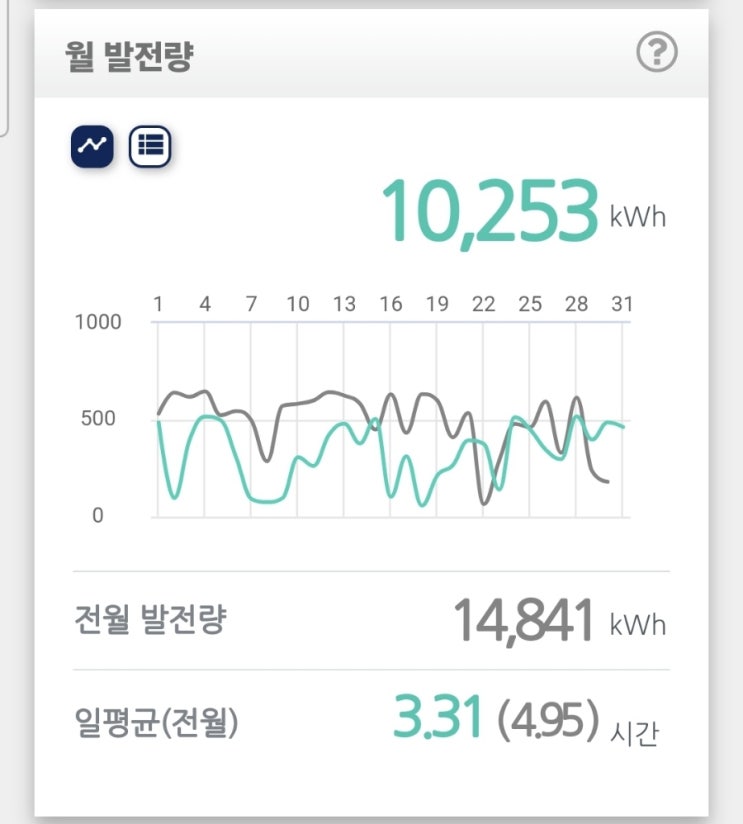Switch to the line chart view
The height and width of the screenshot is (824, 743).
pyautogui.click(x=92, y=146)
